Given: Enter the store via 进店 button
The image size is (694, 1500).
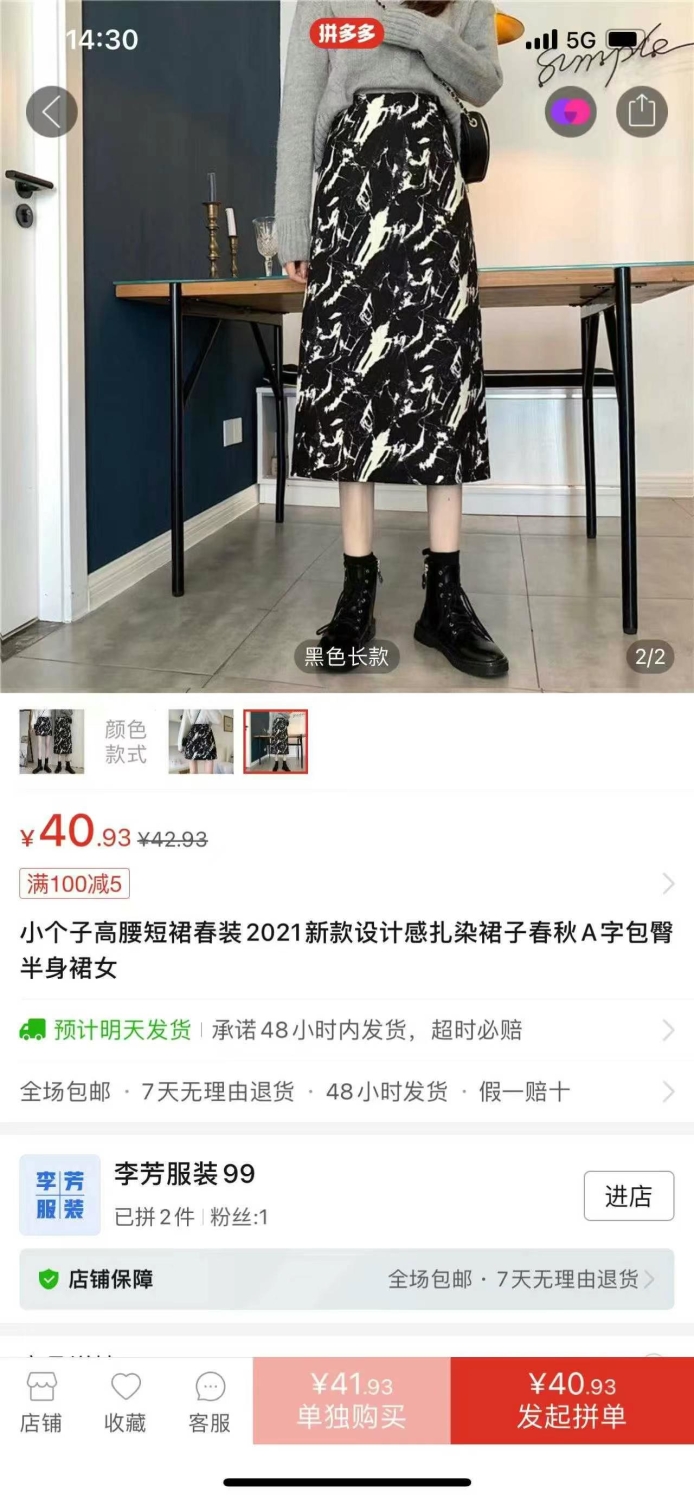Looking at the screenshot, I should (x=629, y=1196).
